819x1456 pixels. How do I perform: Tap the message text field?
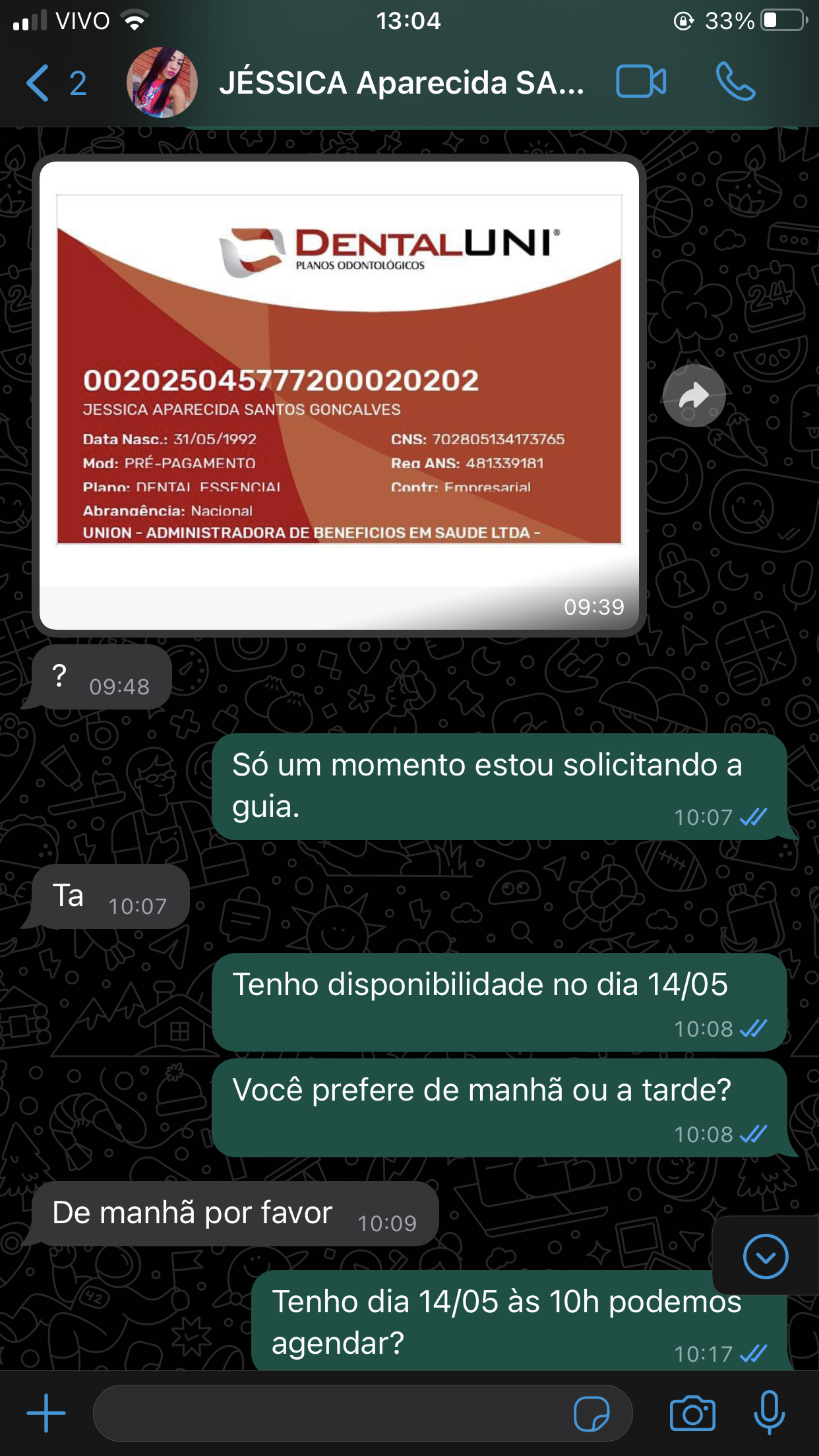point(330,1413)
